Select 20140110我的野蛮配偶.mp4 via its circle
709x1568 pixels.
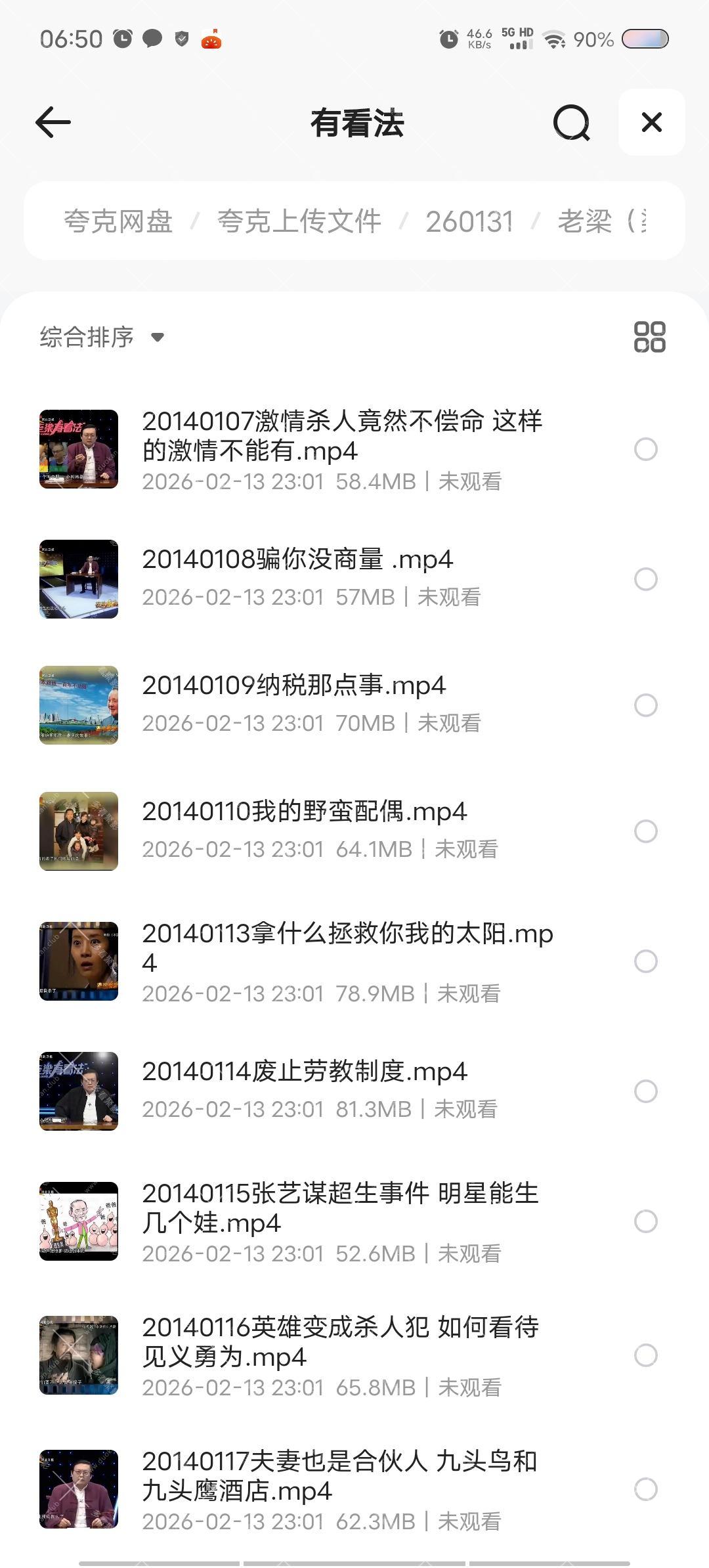point(647,830)
